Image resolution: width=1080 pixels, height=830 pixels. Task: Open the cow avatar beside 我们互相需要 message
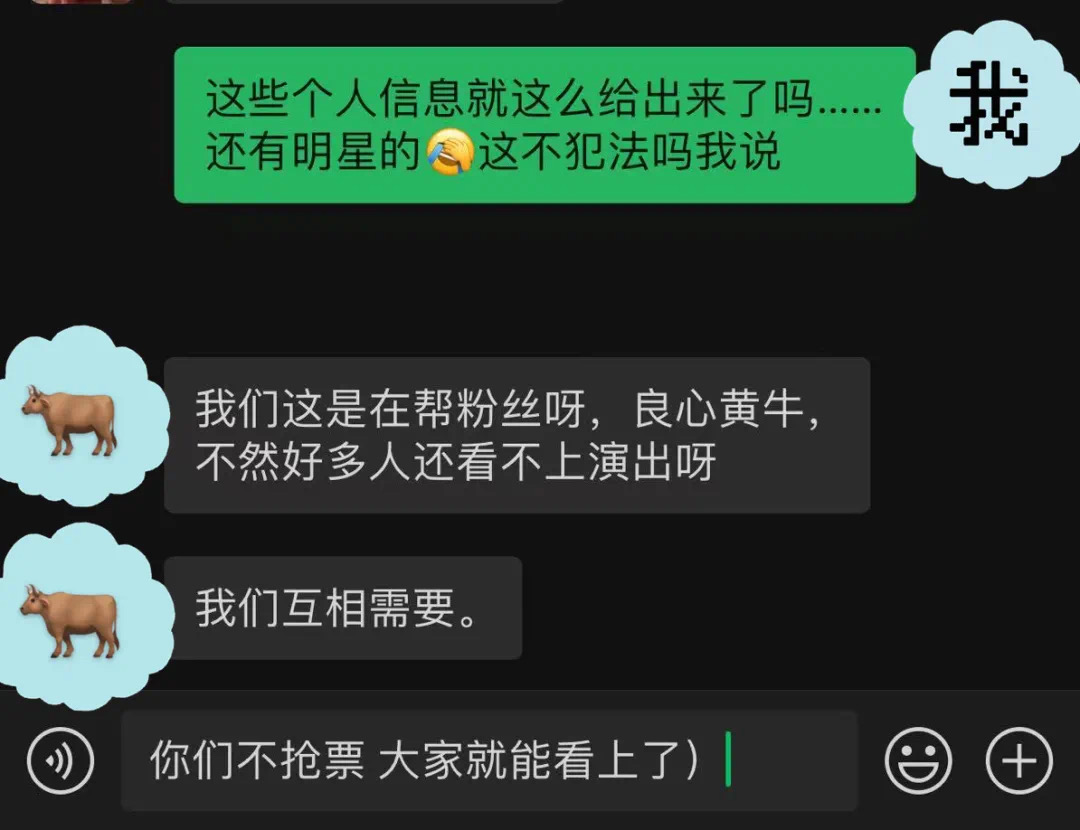click(70, 618)
